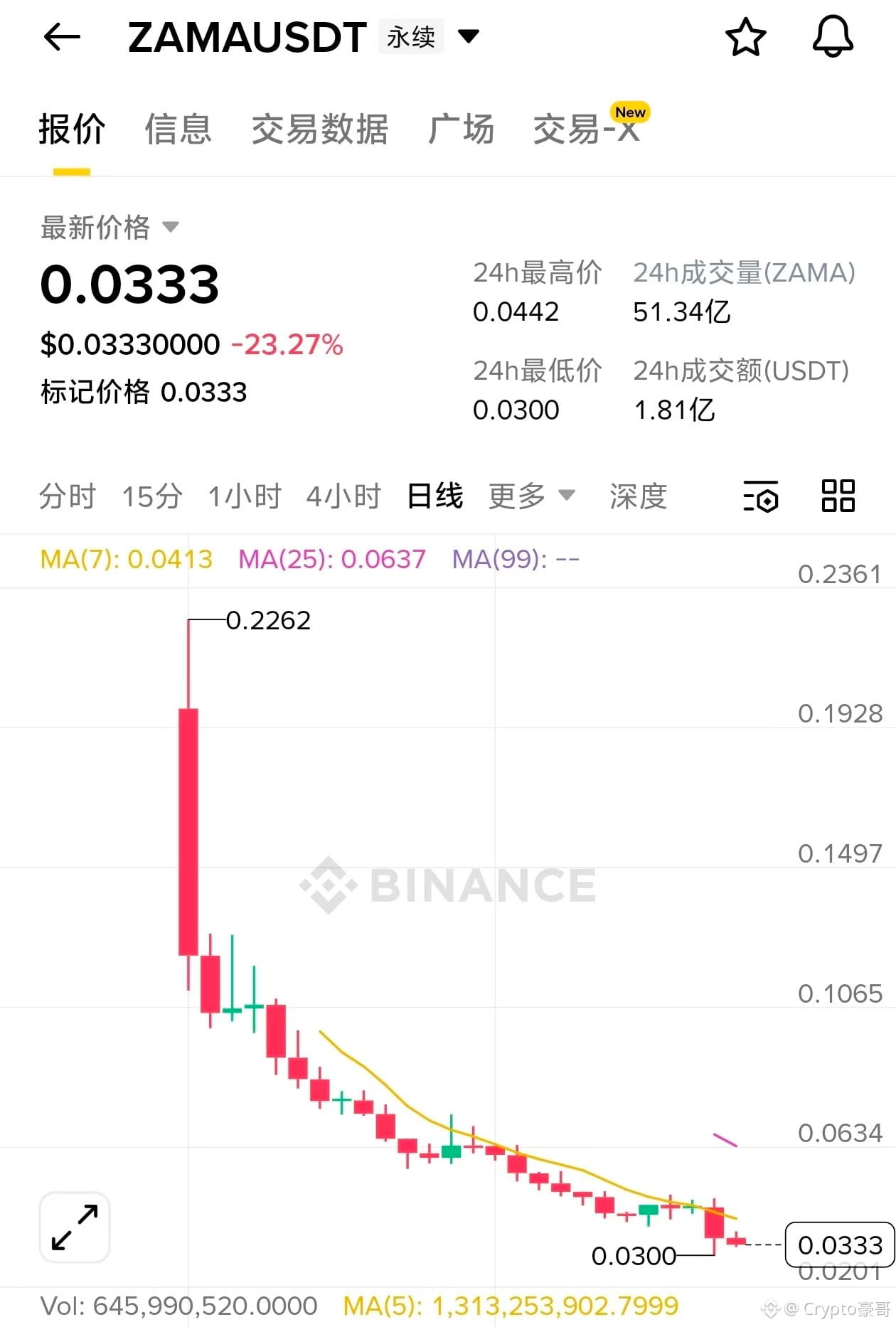The width and height of the screenshot is (896, 1327).
Task: Select the 1小时 chart interval
Action: 245,496
